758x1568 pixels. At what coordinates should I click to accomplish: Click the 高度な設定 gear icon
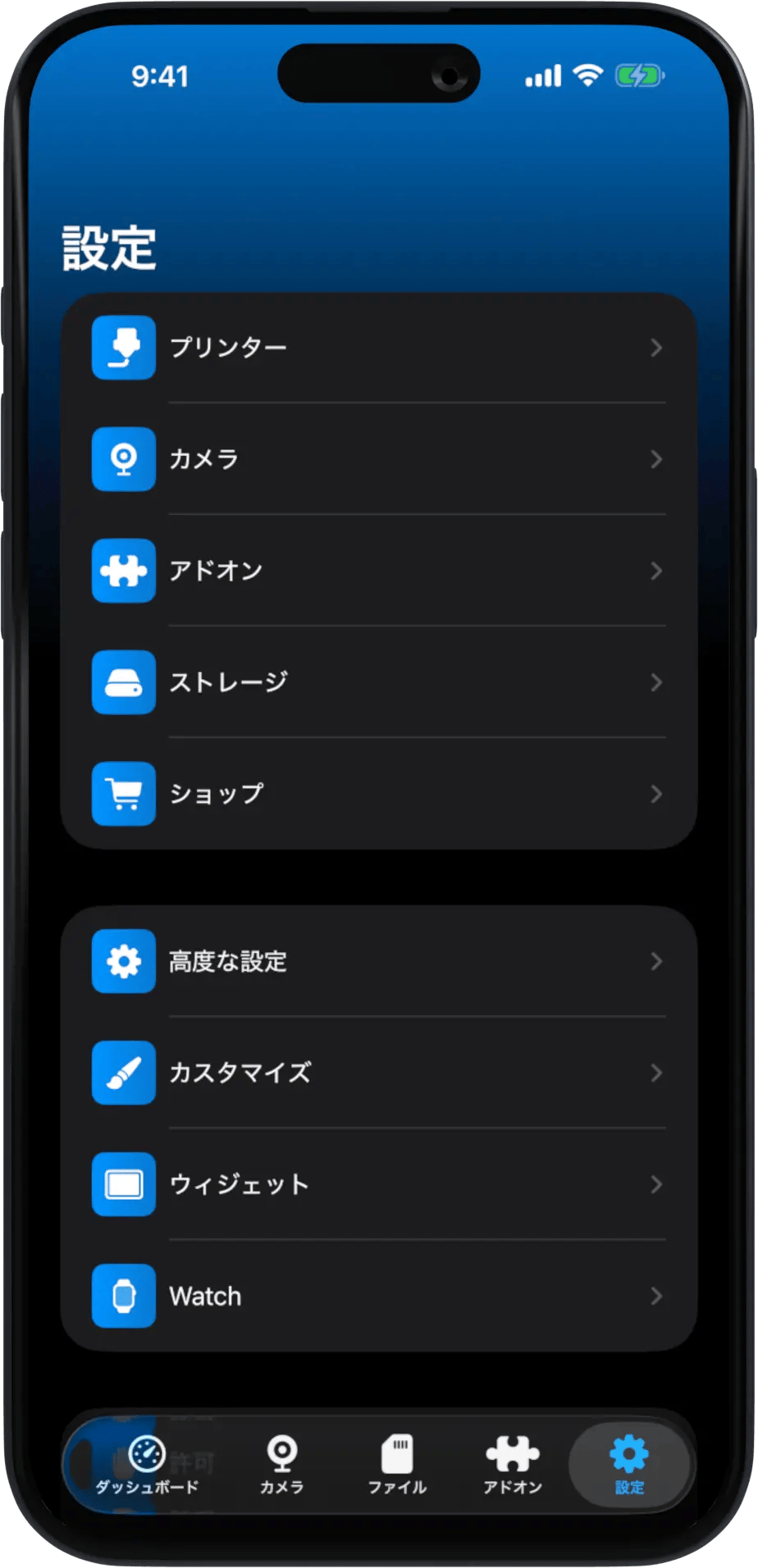(x=123, y=962)
